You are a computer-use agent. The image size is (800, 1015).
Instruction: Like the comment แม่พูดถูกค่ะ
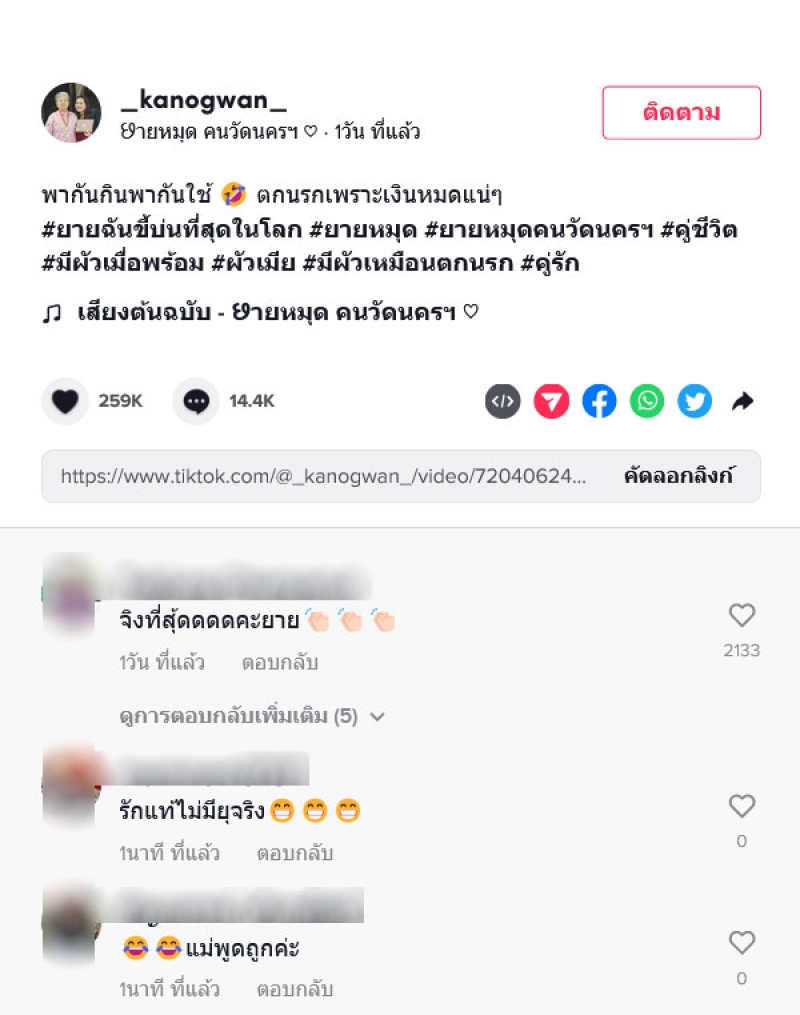(x=741, y=943)
